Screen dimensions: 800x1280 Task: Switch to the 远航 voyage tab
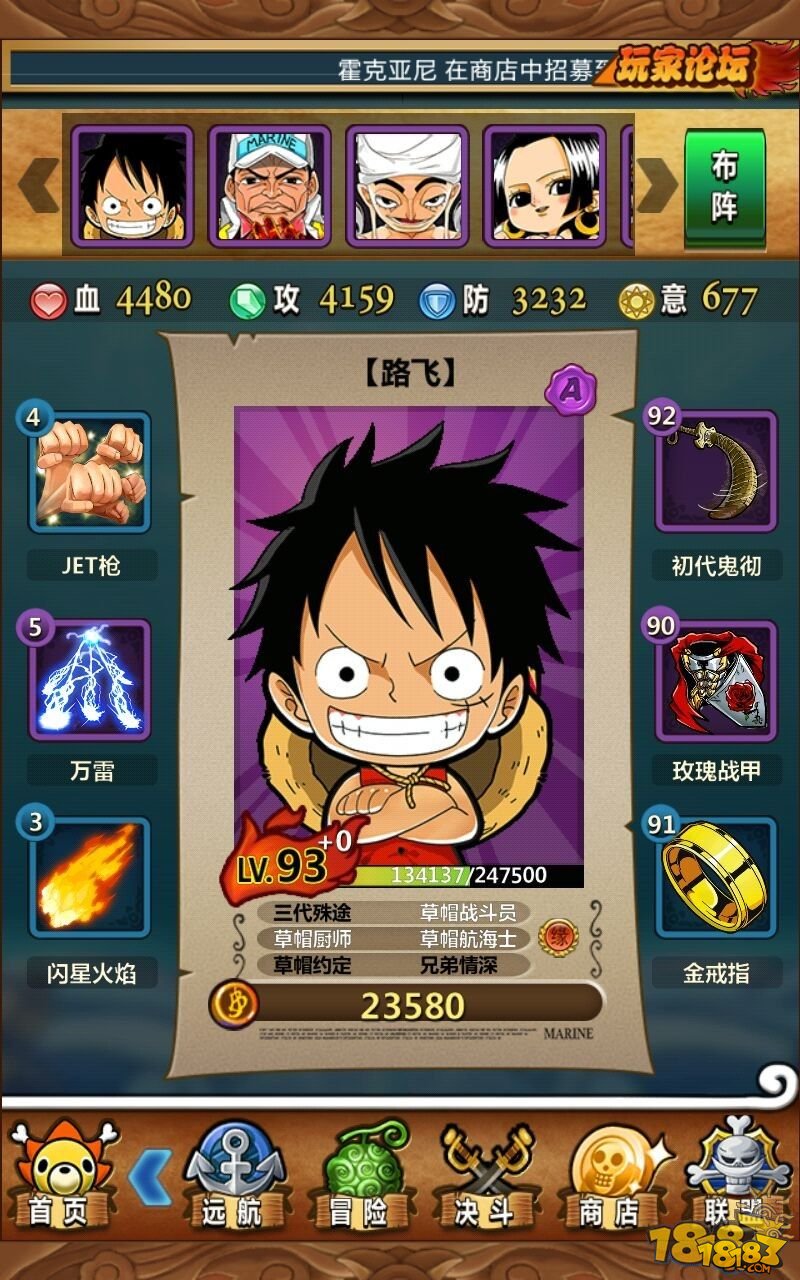(x=232, y=1176)
